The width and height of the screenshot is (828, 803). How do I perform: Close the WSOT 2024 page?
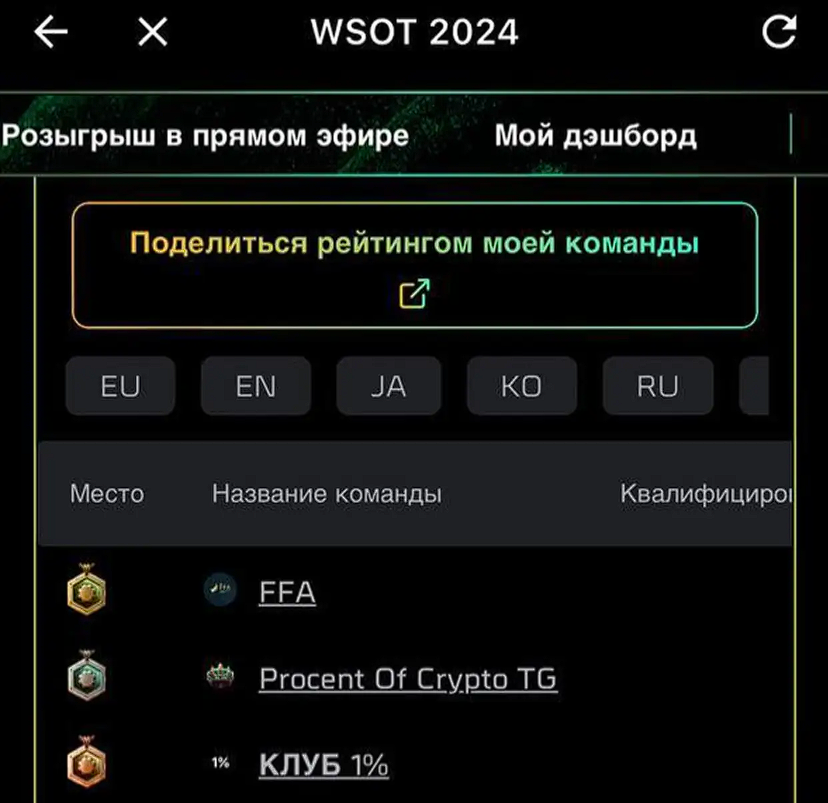coord(153,32)
